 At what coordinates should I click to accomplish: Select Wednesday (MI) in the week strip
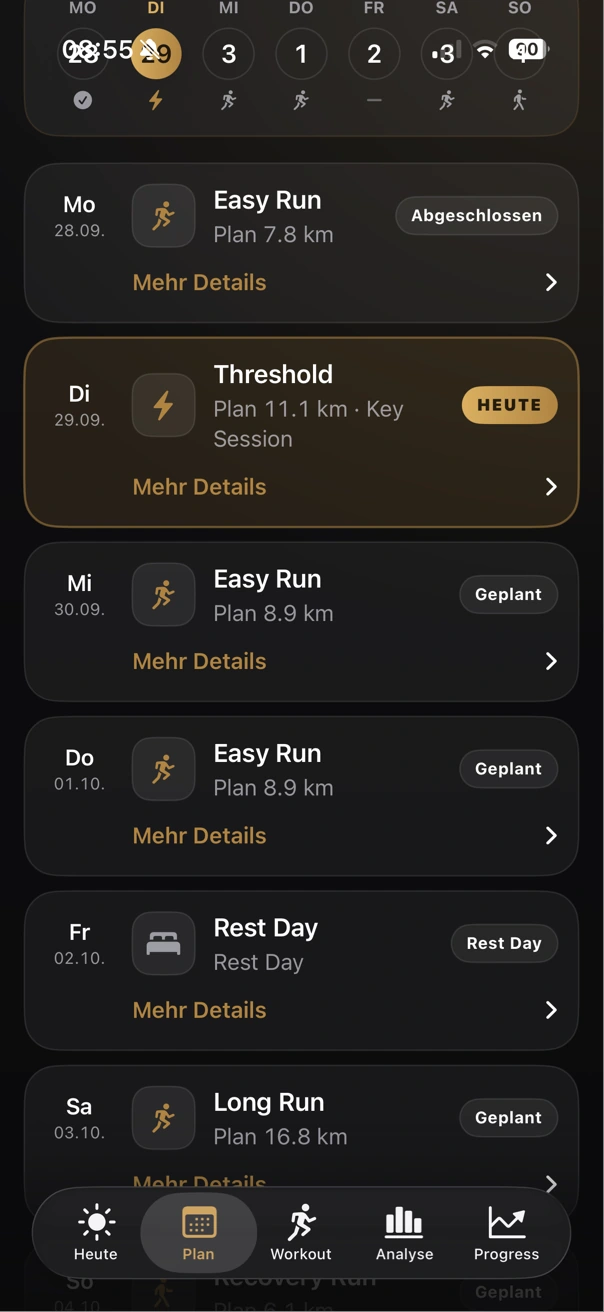point(228,54)
